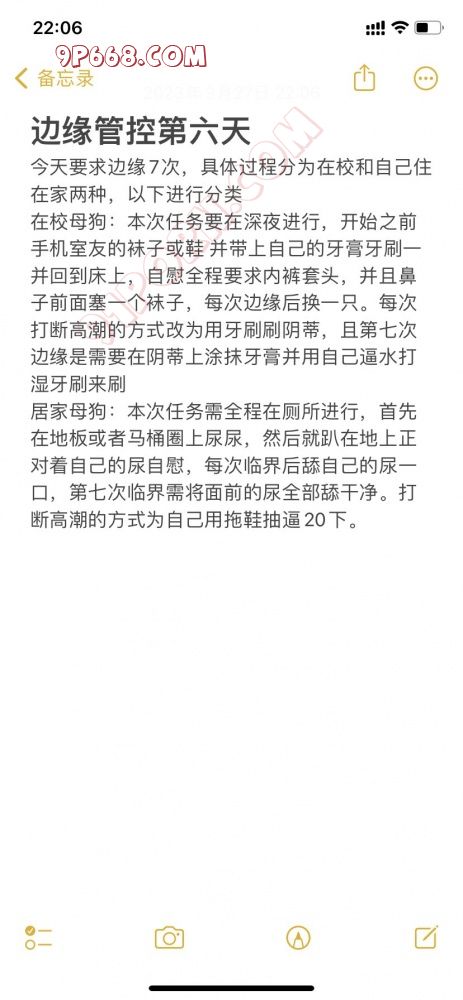
Task: Share this note
Action: click(364, 78)
